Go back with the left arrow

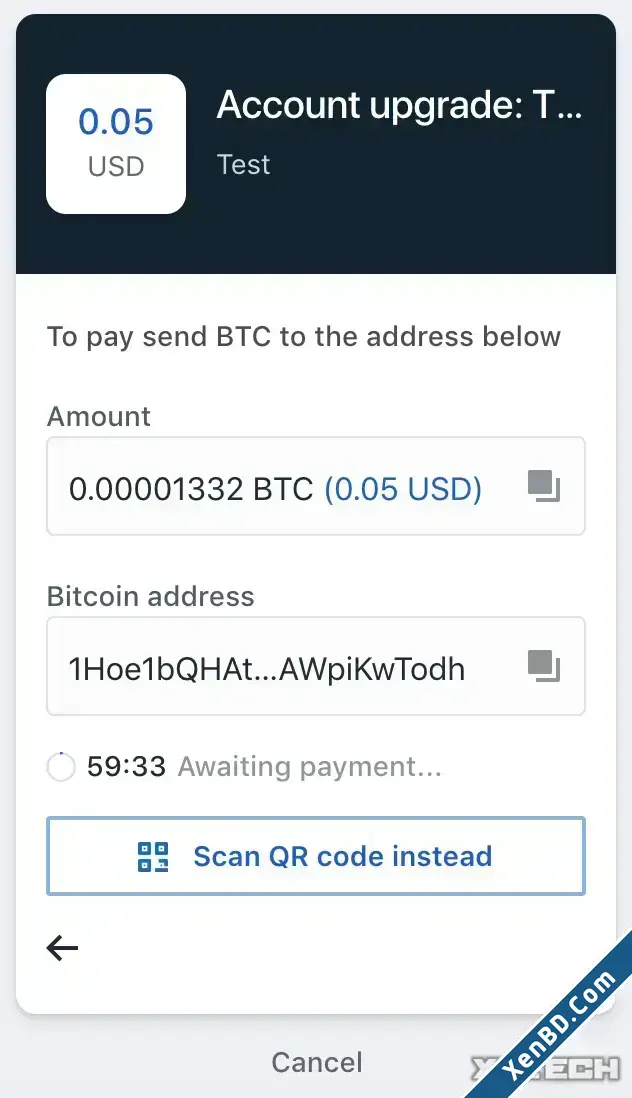[62, 948]
